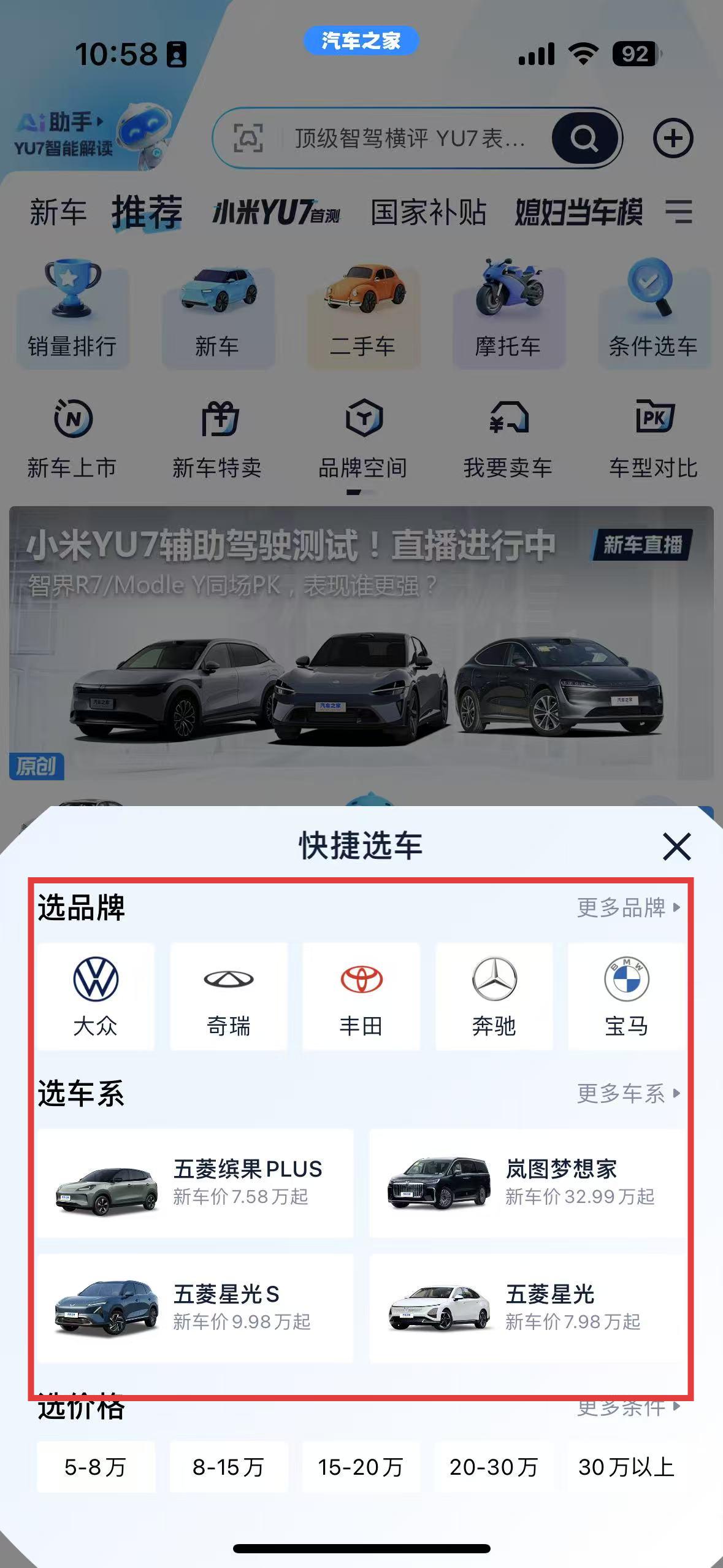Filter by 8-15万 price range
Image resolution: width=723 pixels, height=1568 pixels.
pyautogui.click(x=229, y=1467)
